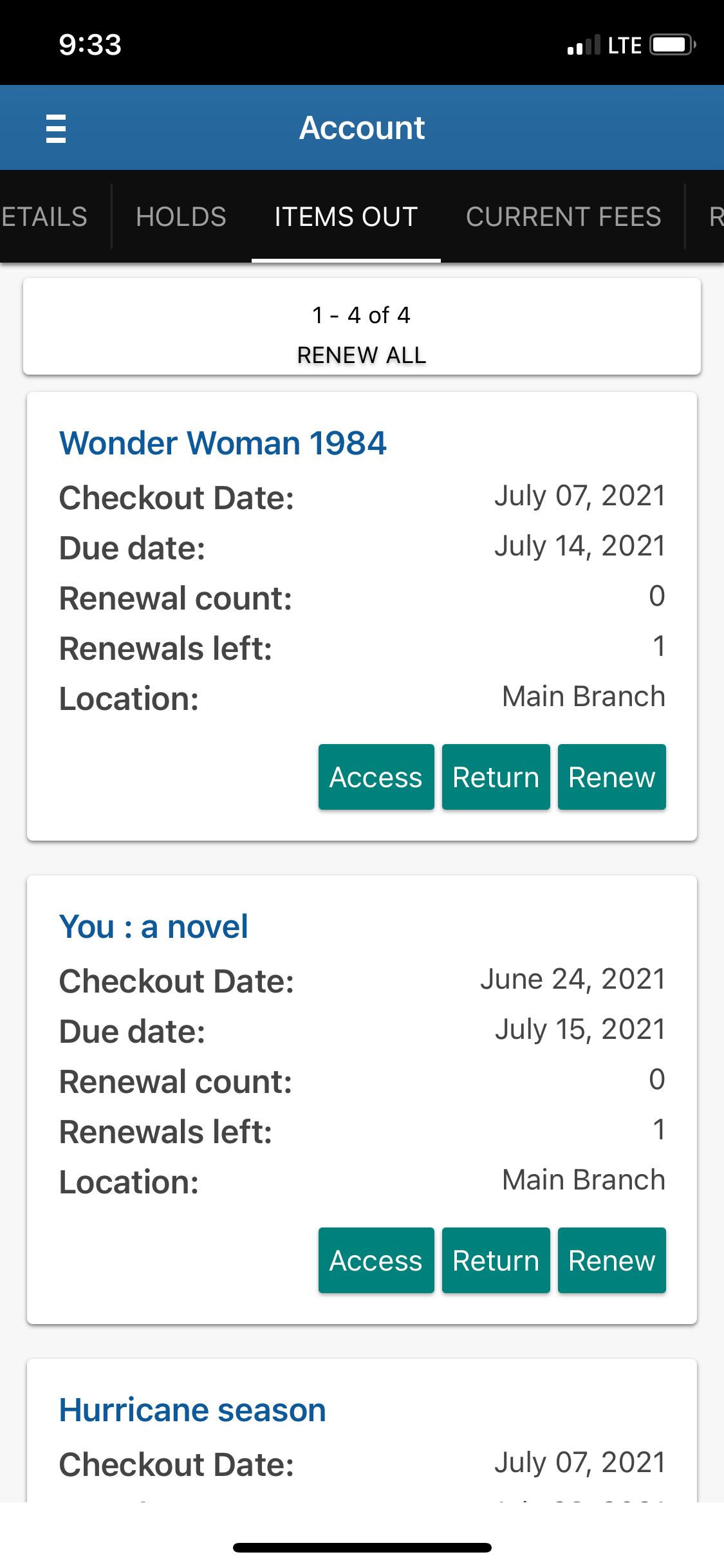724x1568 pixels.
Task: Tap the home indicator bar at bottom
Action: coord(362,1548)
